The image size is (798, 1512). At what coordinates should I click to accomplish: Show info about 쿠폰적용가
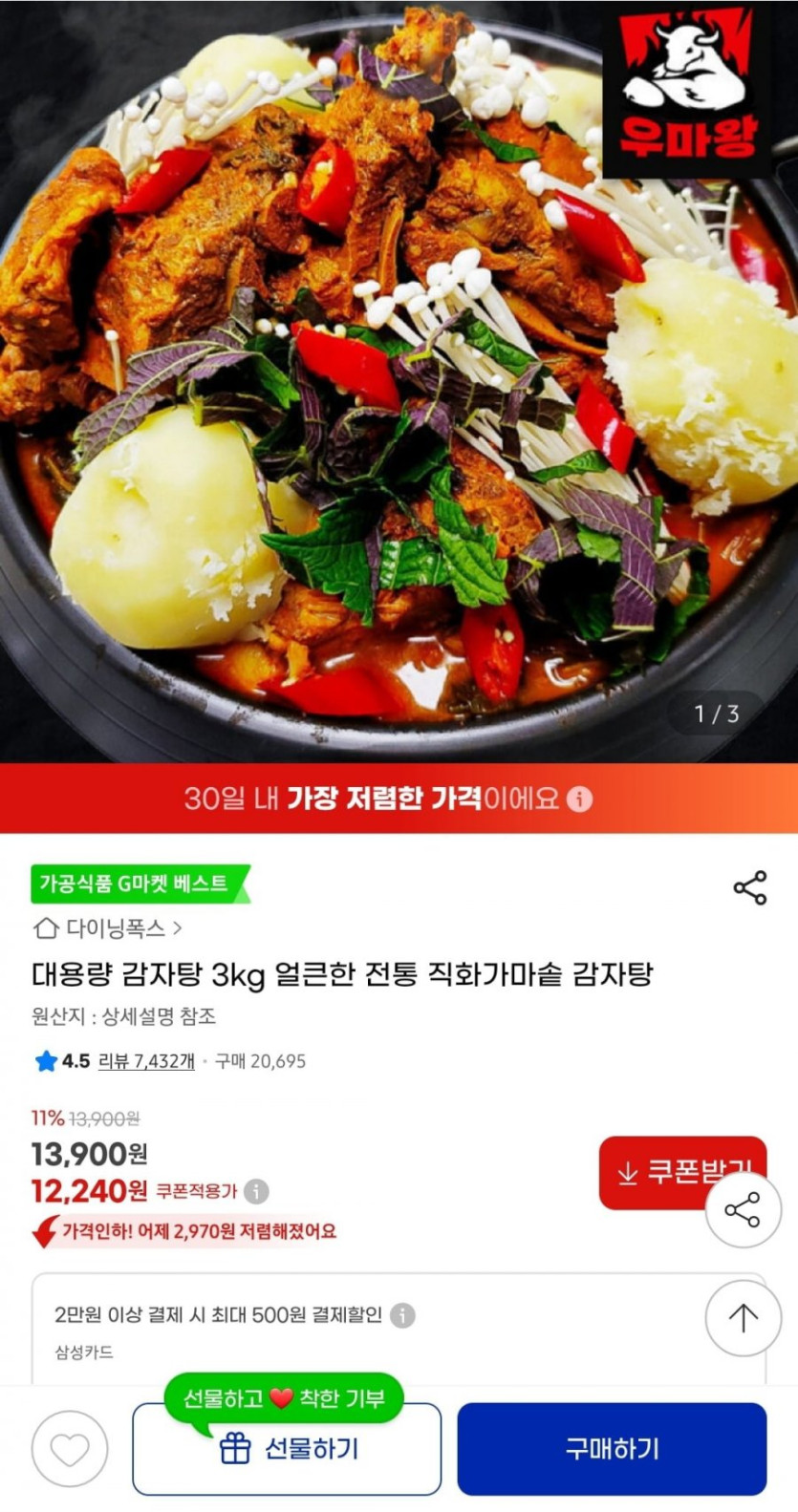pyautogui.click(x=256, y=1191)
